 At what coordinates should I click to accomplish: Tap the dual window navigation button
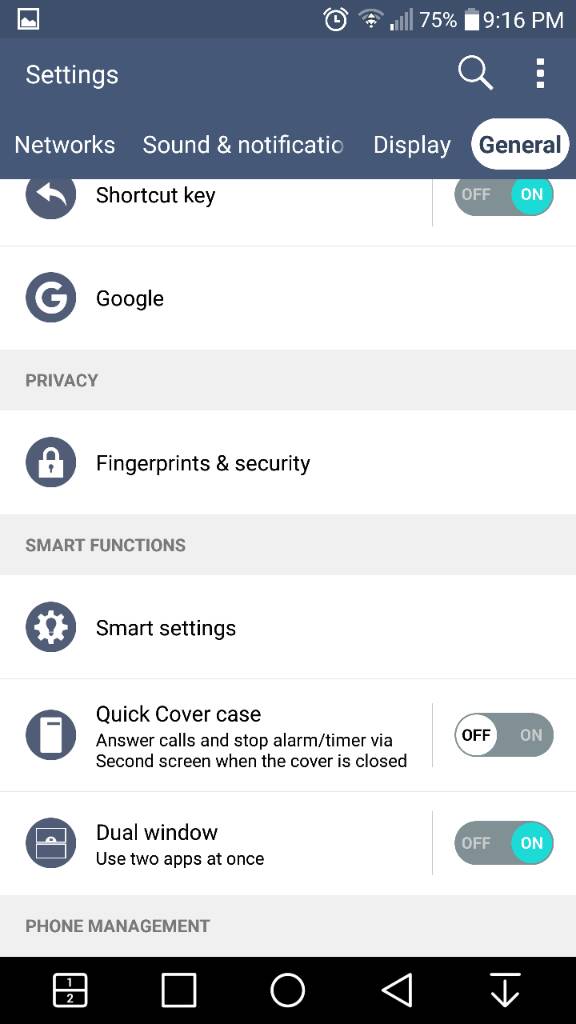(x=70, y=990)
